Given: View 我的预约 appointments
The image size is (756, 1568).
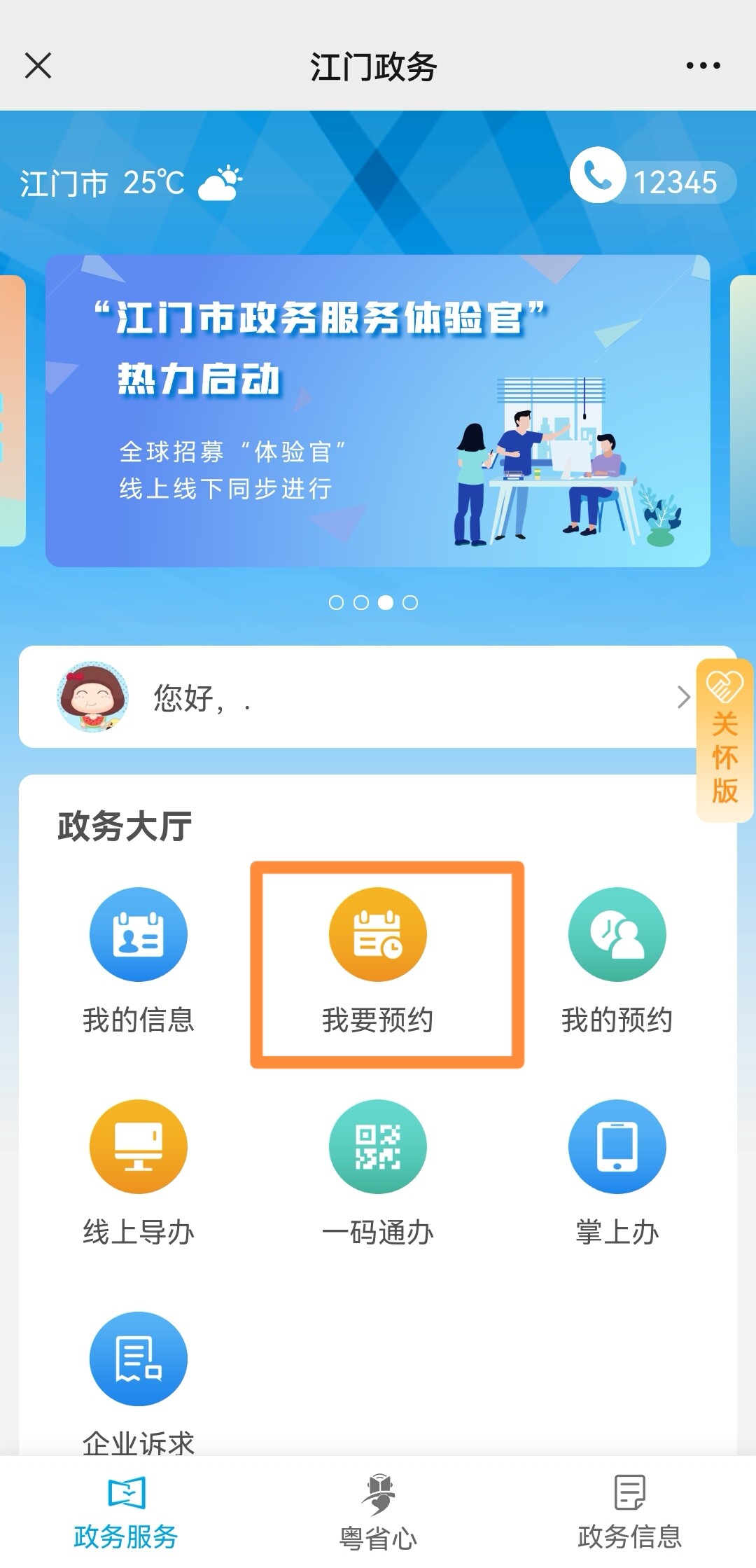Looking at the screenshot, I should click(x=617, y=961).
